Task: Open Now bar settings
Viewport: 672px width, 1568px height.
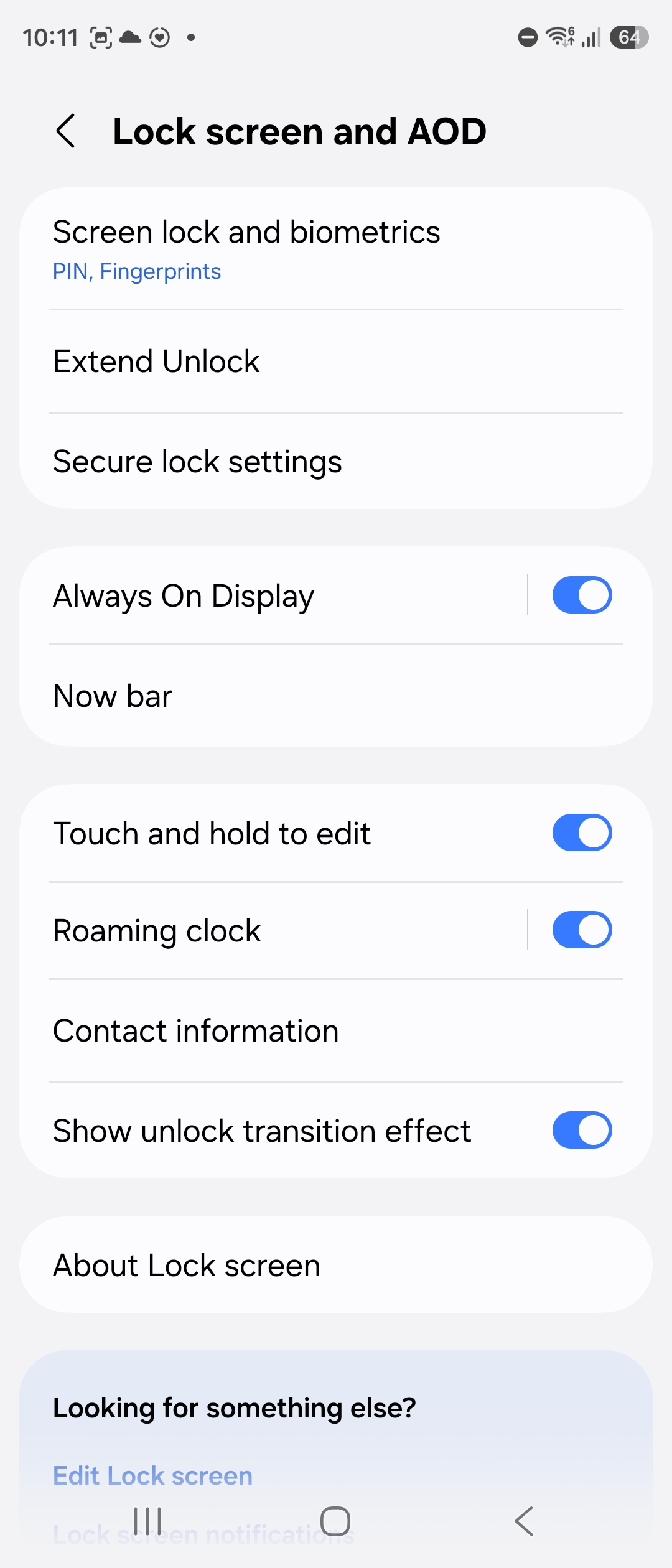Action: pyautogui.click(x=336, y=696)
